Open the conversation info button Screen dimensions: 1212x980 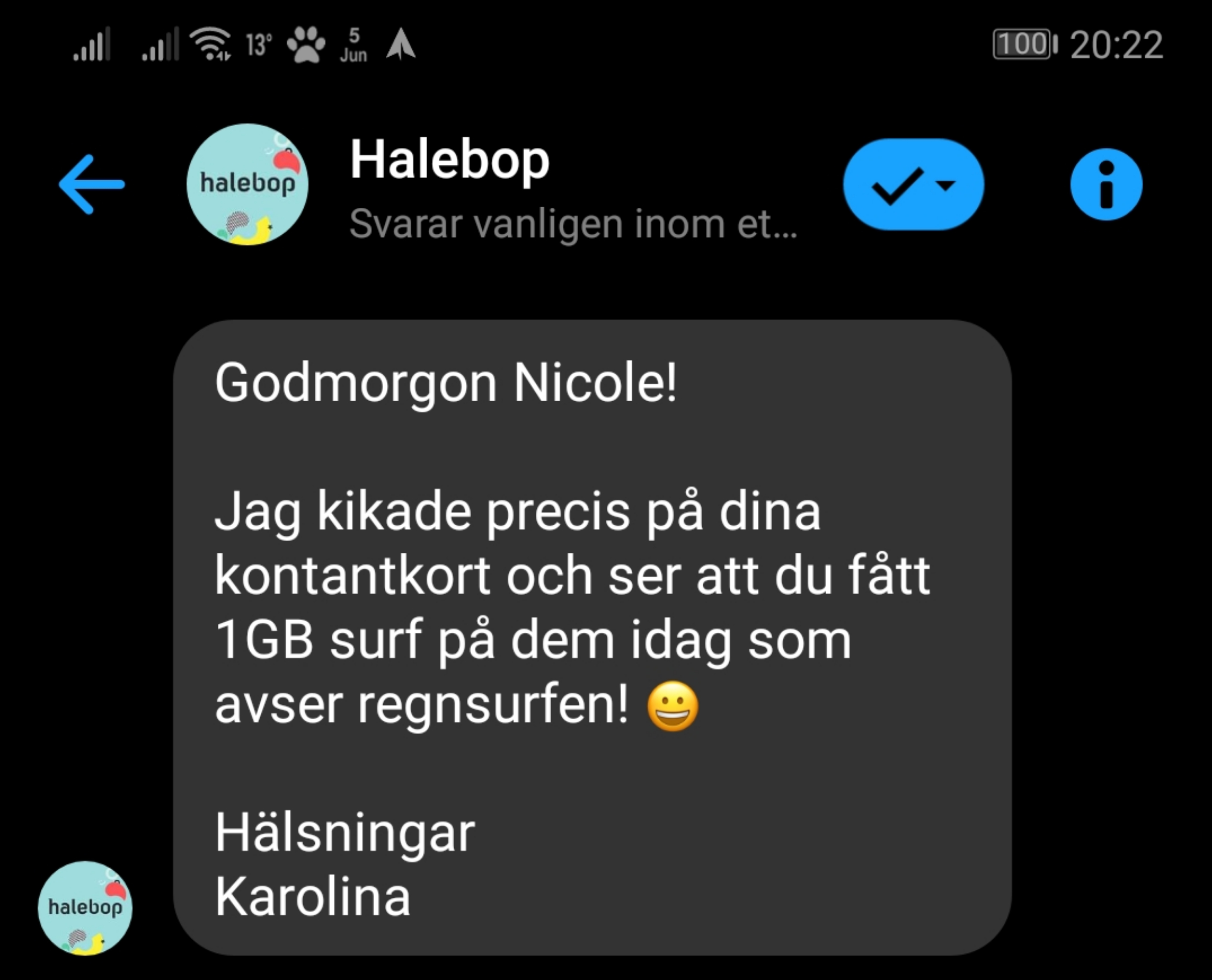click(1105, 185)
